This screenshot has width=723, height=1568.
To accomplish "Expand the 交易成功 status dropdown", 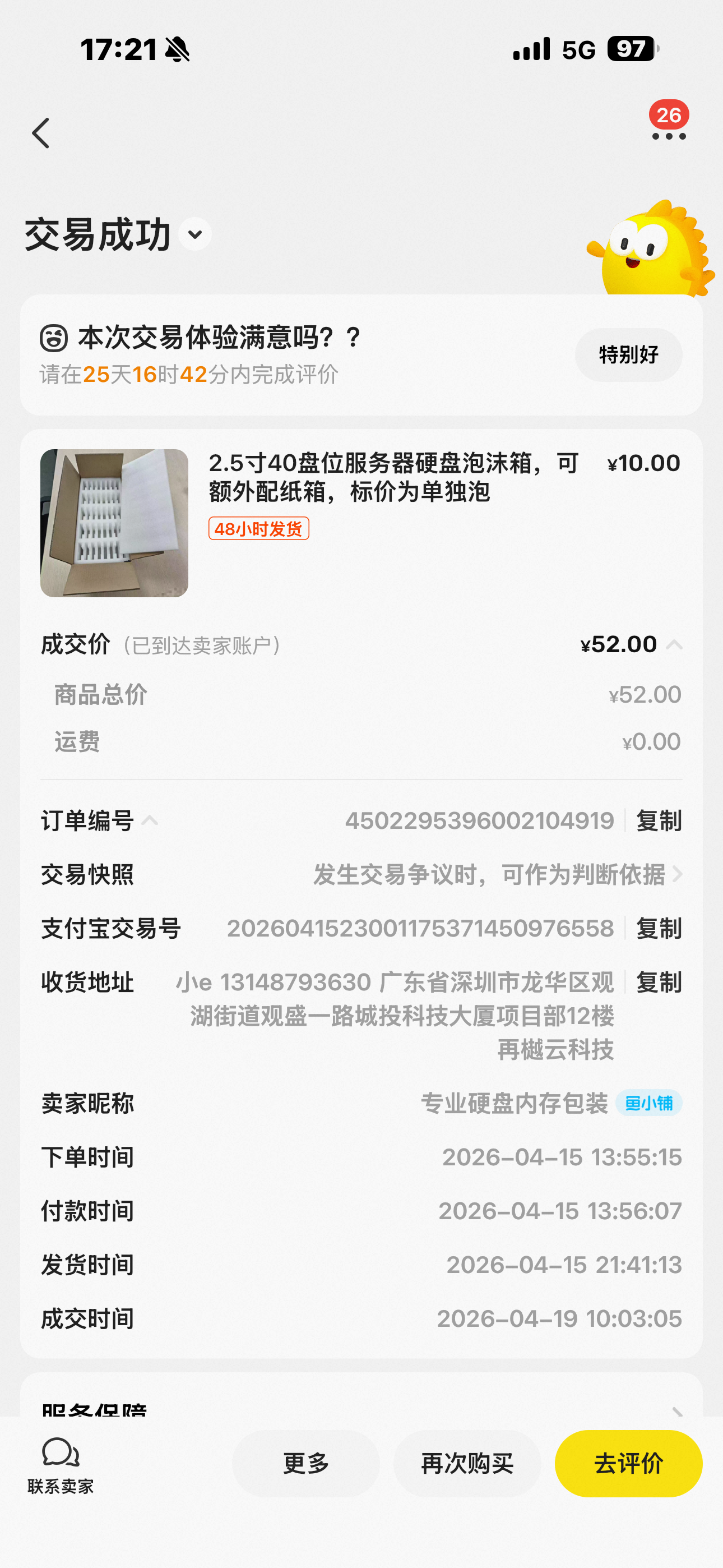I will click(194, 234).
